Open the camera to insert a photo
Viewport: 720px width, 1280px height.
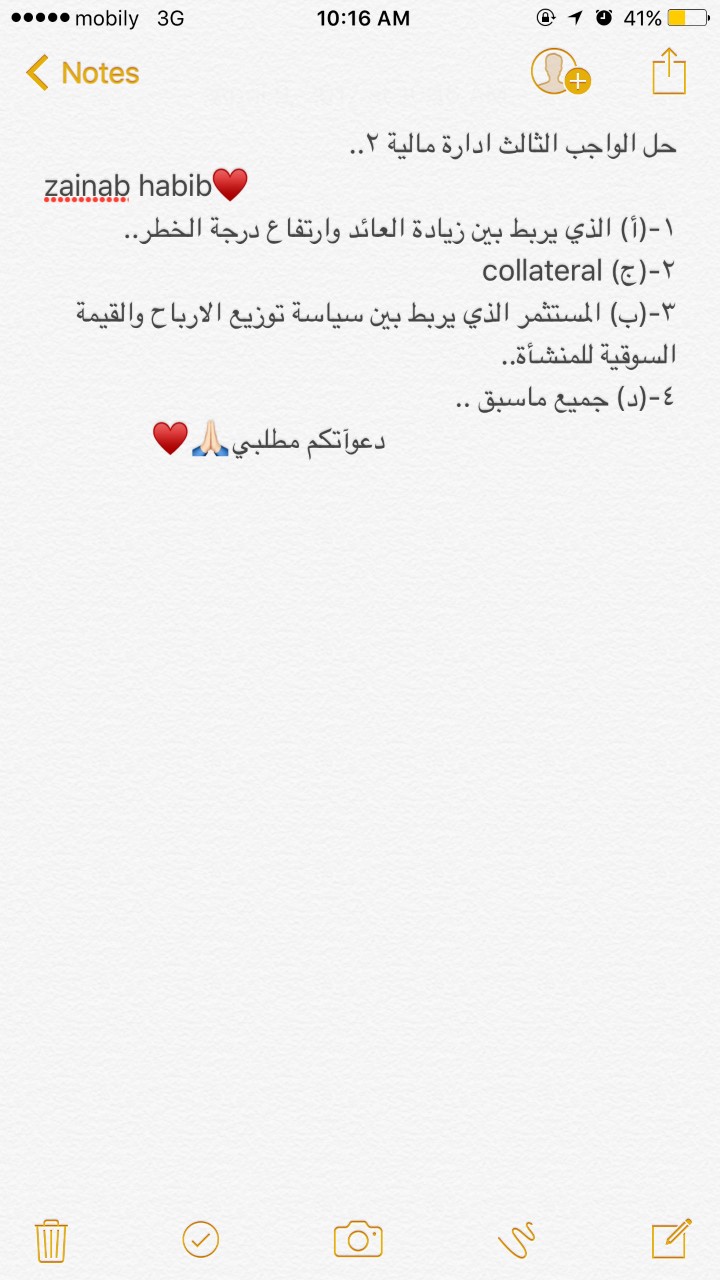358,1240
